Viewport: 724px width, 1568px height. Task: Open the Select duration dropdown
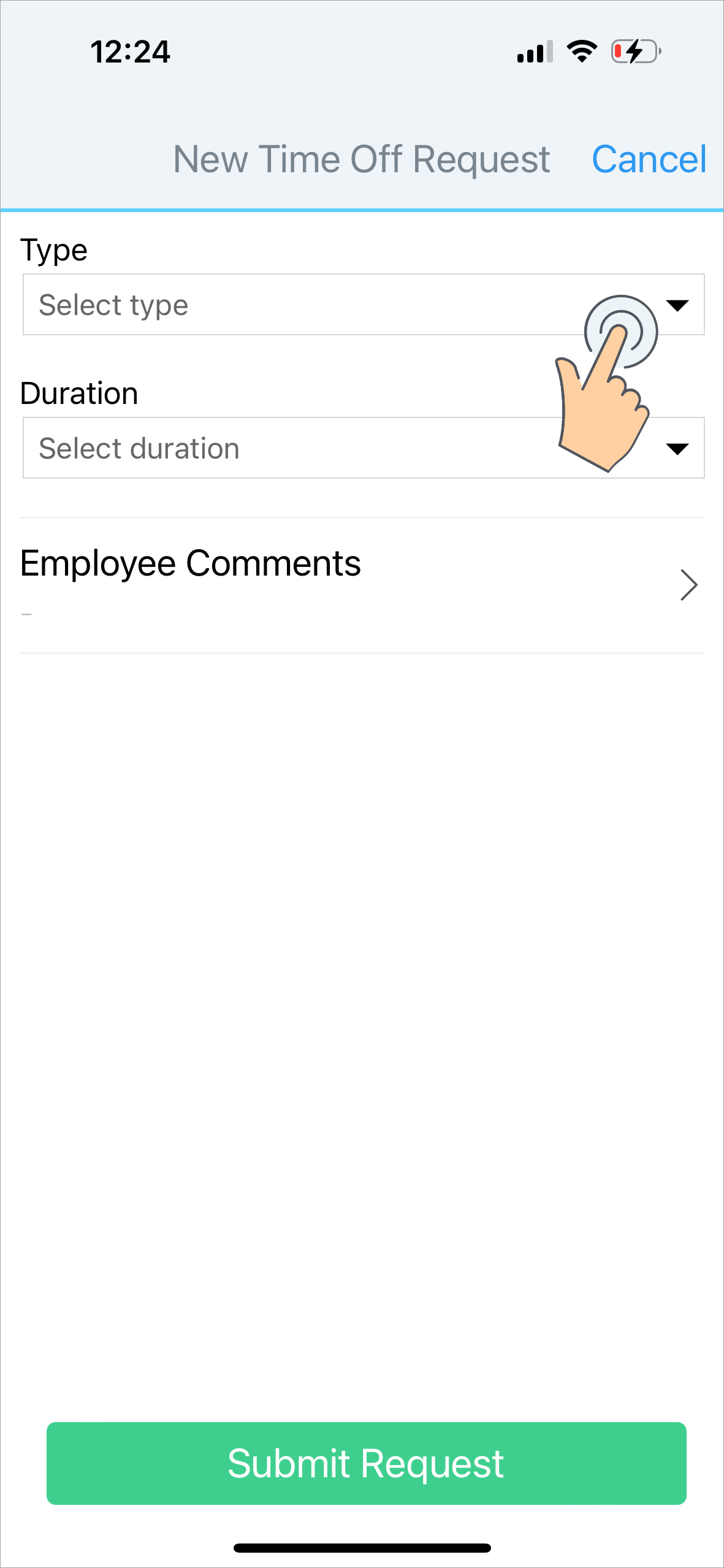(364, 448)
